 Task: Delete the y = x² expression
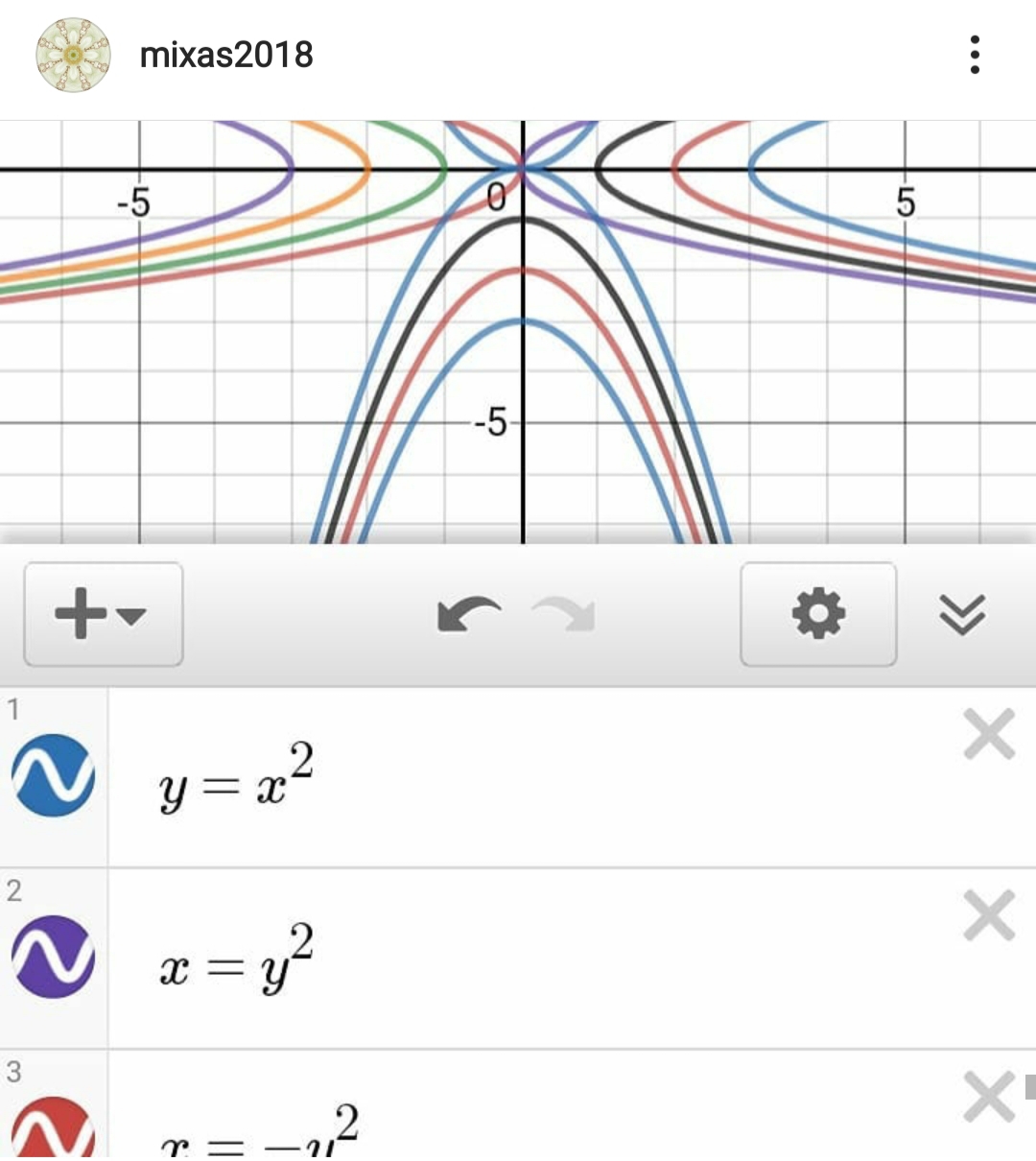coord(990,734)
